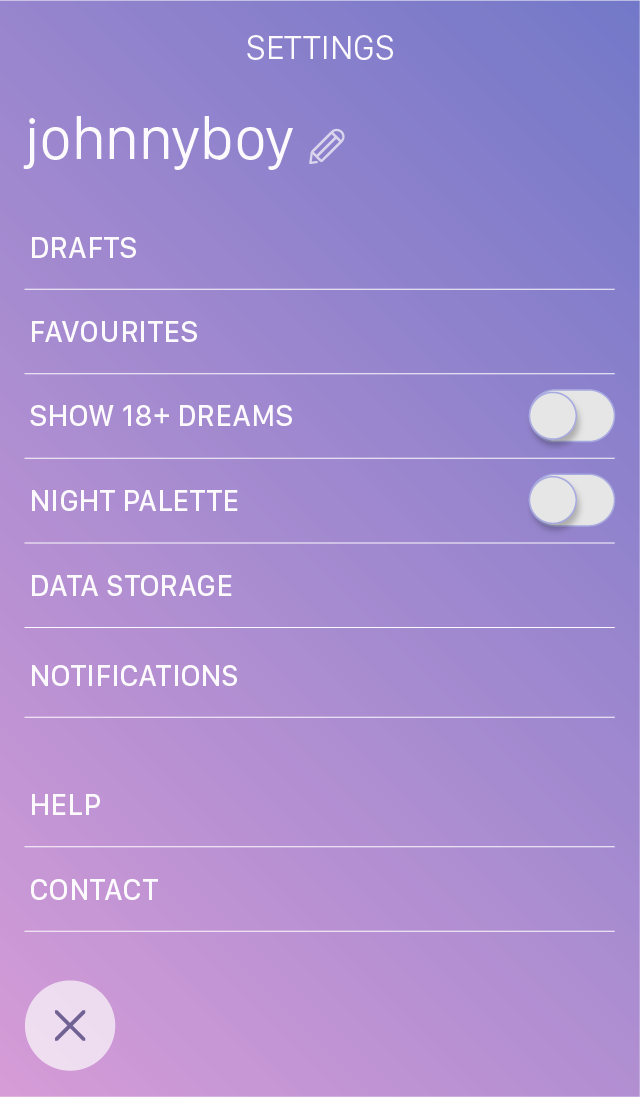640x1097 pixels.
Task: Open the Help section
Action: pyautogui.click(x=66, y=805)
